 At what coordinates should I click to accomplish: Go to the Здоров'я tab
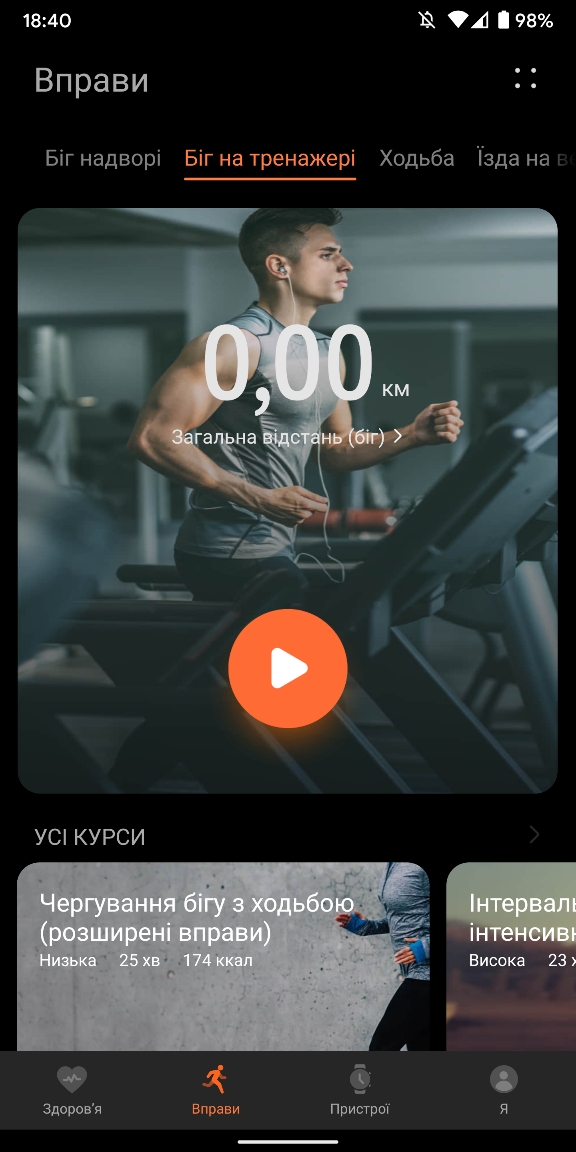72,1091
